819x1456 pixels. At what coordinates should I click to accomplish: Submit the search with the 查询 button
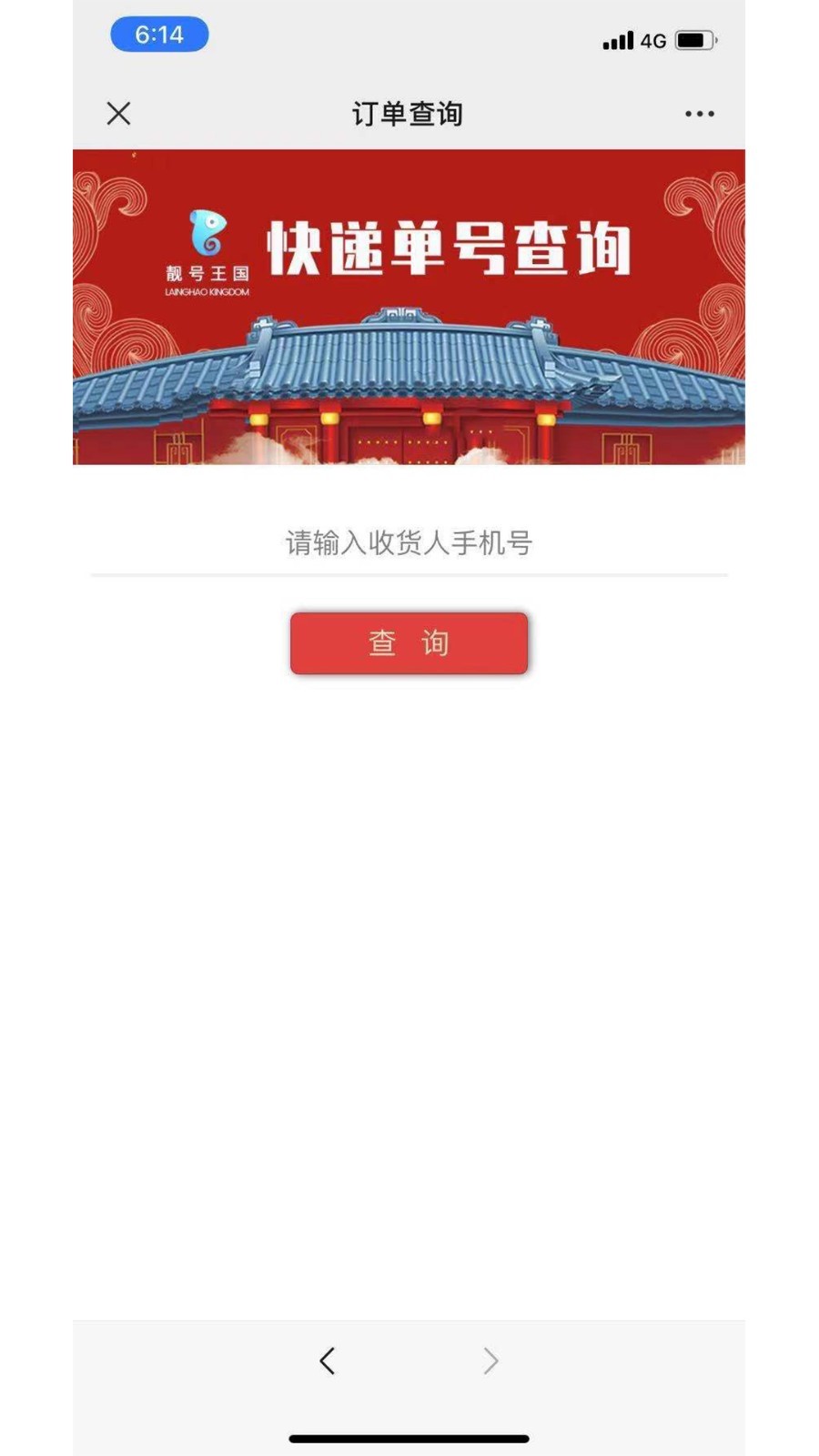click(x=409, y=642)
